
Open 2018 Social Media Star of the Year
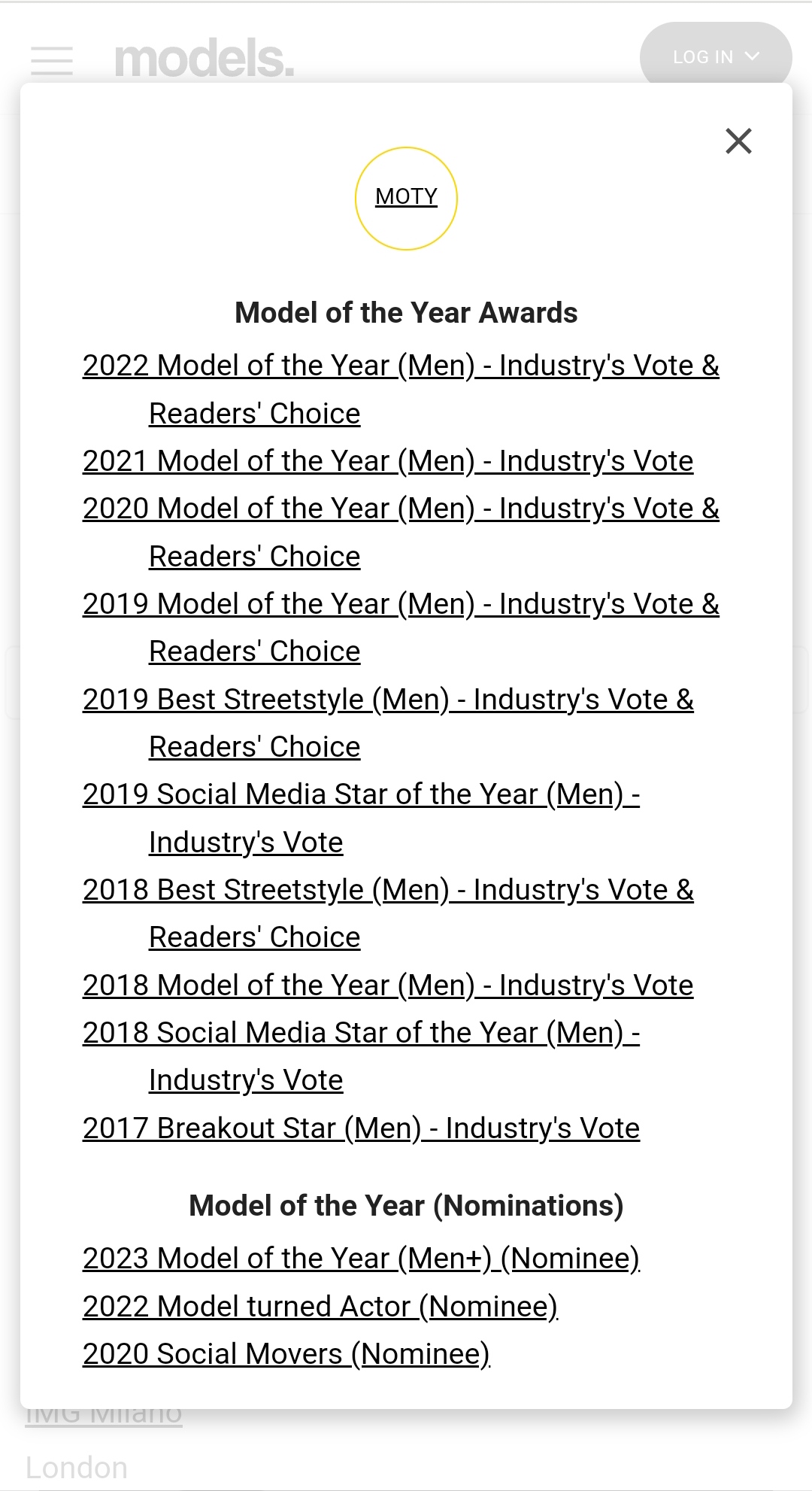pyautogui.click(x=361, y=1033)
